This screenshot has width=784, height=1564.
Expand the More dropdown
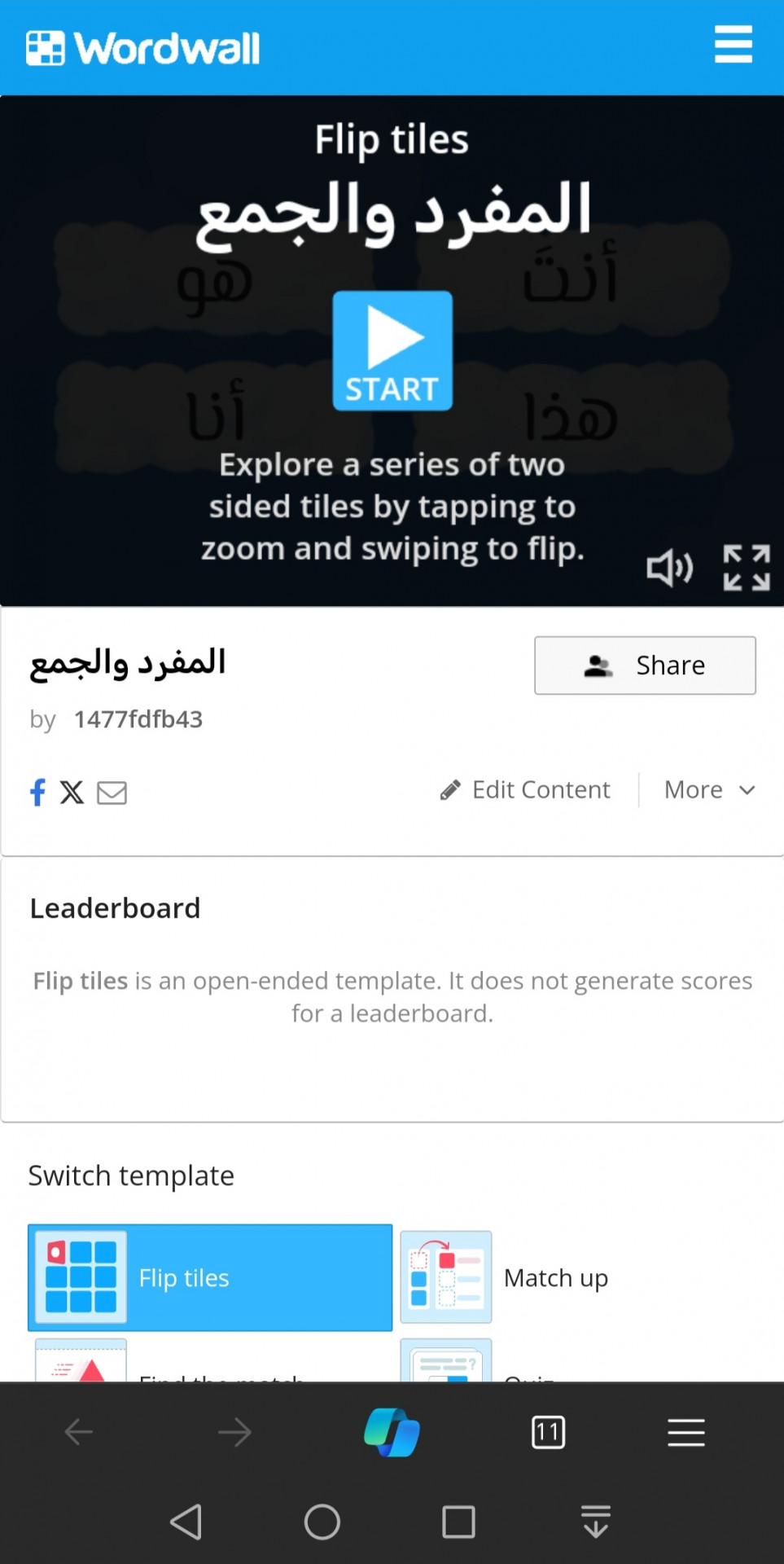point(710,789)
